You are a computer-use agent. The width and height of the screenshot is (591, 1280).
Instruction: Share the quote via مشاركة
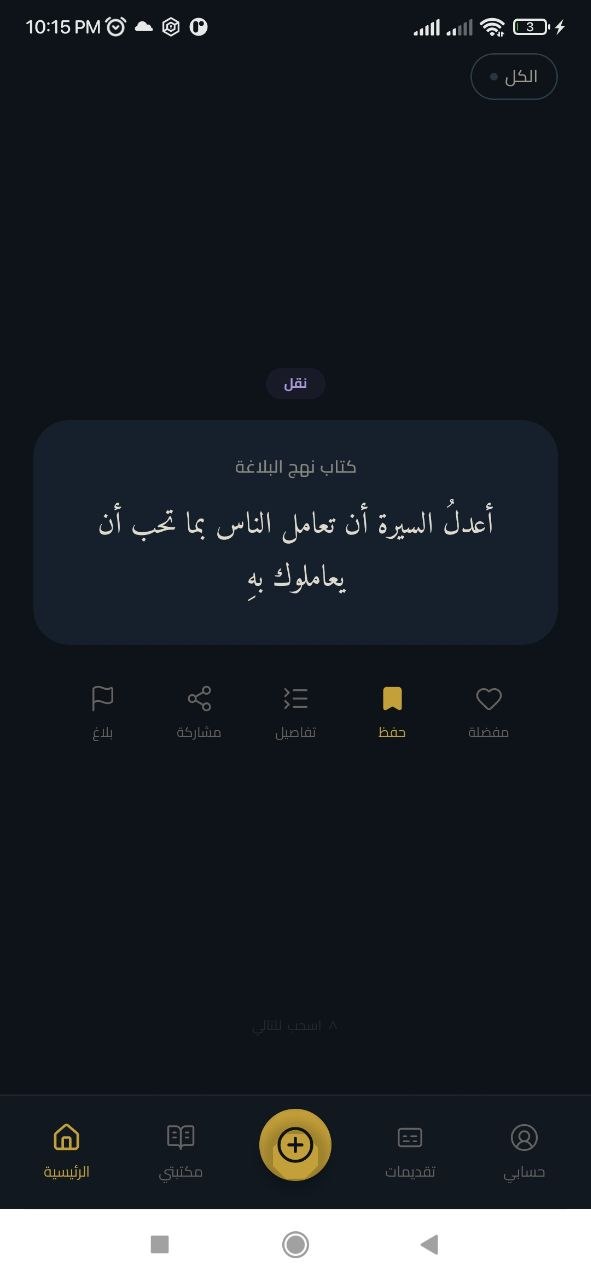tap(199, 712)
